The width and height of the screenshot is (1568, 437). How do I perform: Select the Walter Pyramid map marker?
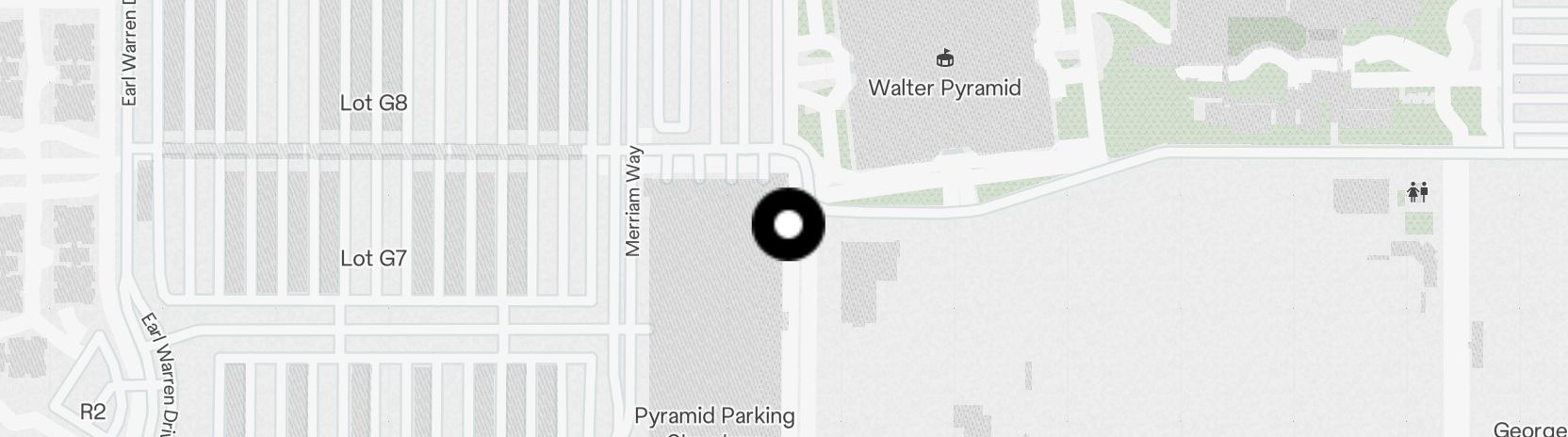(944, 59)
